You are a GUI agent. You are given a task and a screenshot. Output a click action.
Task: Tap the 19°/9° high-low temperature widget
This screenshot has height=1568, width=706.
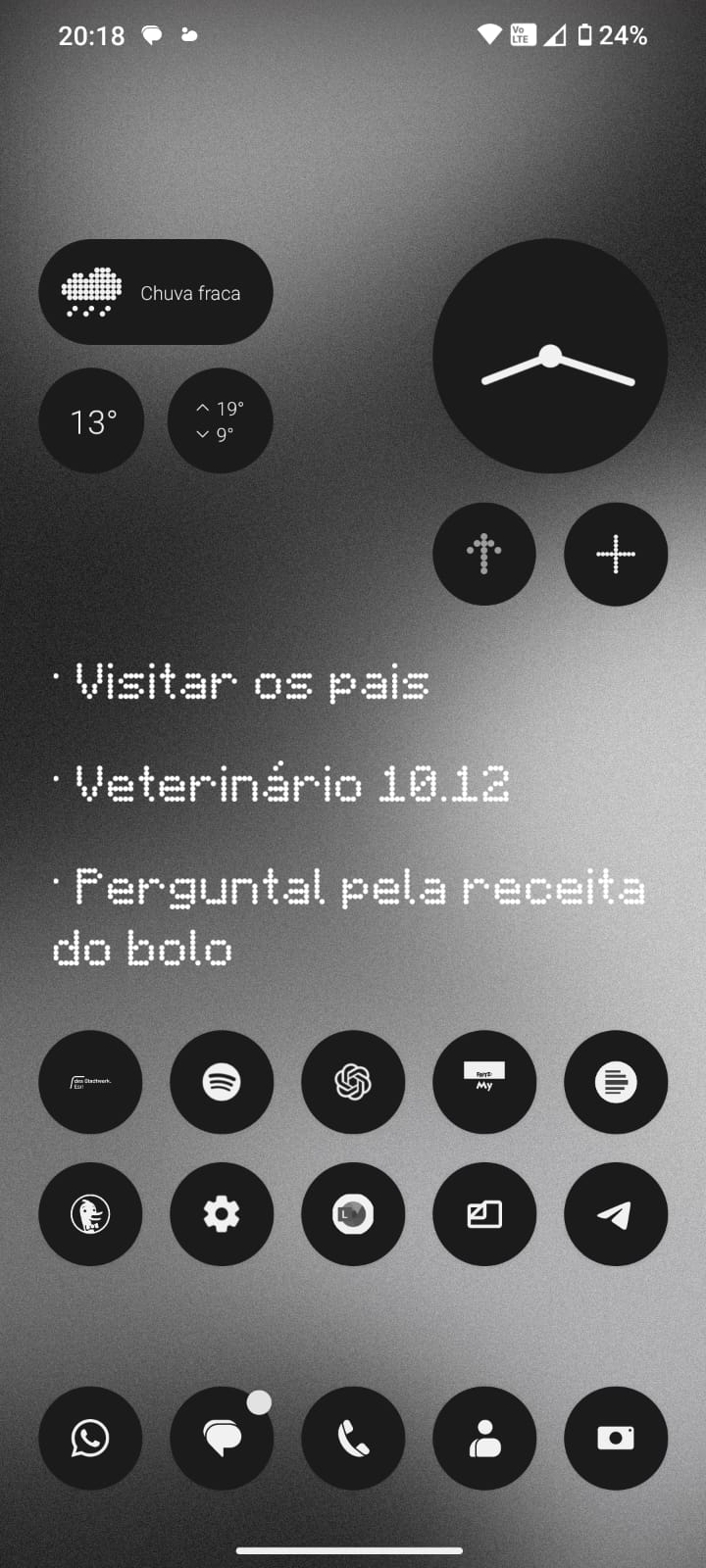pyautogui.click(x=221, y=420)
